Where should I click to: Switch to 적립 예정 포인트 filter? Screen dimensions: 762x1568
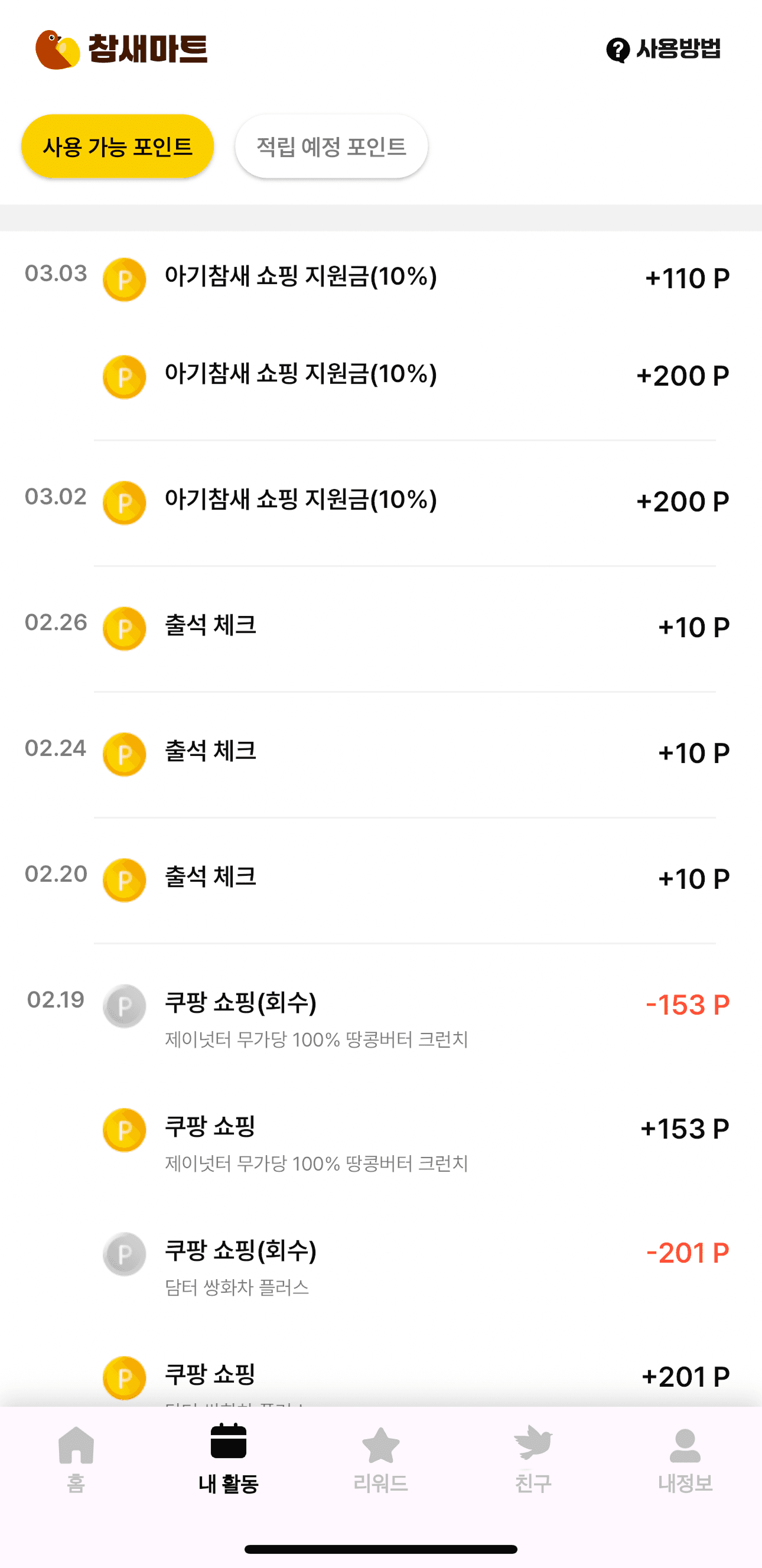tap(331, 146)
